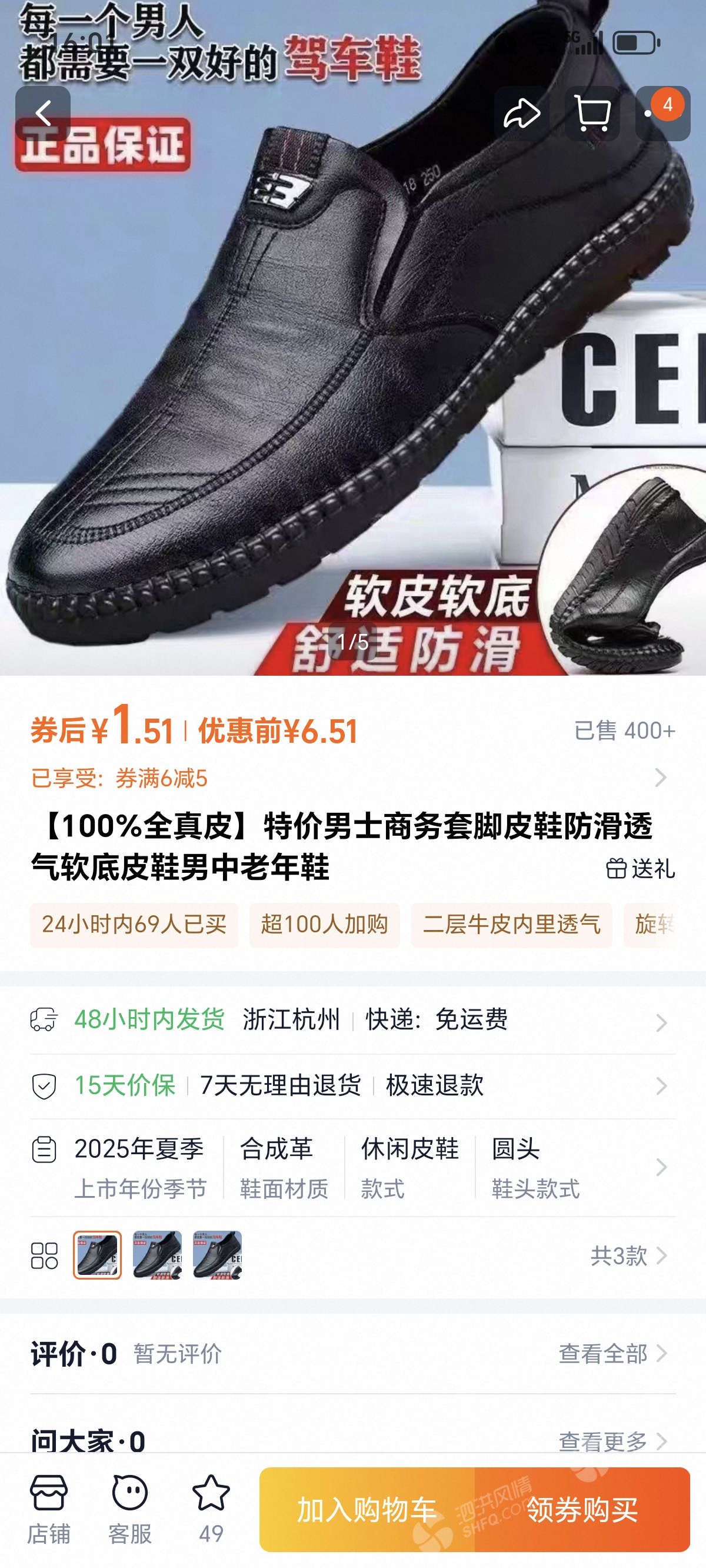
Task: Go back using the top-left arrow
Action: pos(42,113)
